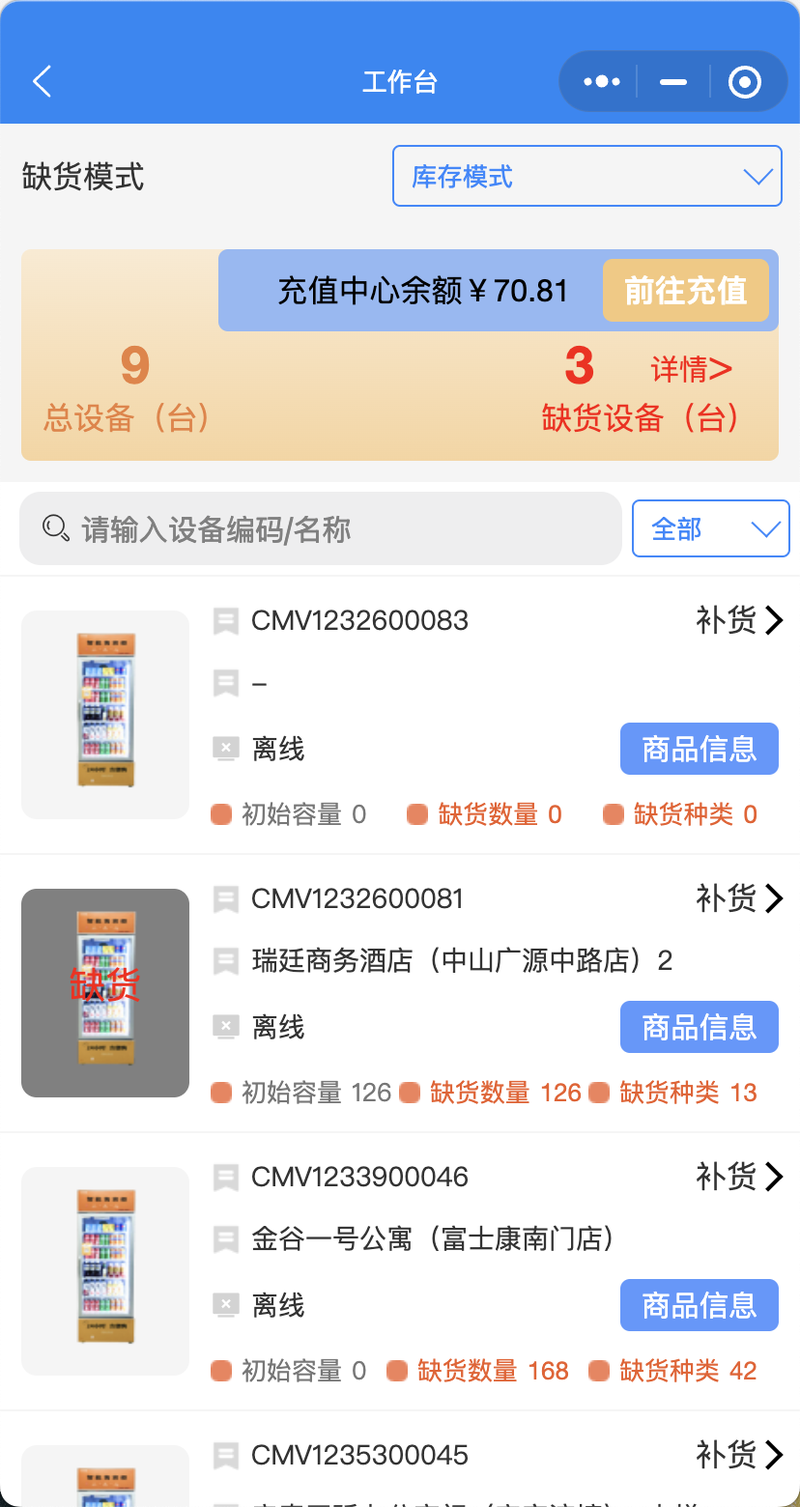Tap 前往充值 to recharge balance
This screenshot has width=800, height=1507.
pos(686,291)
